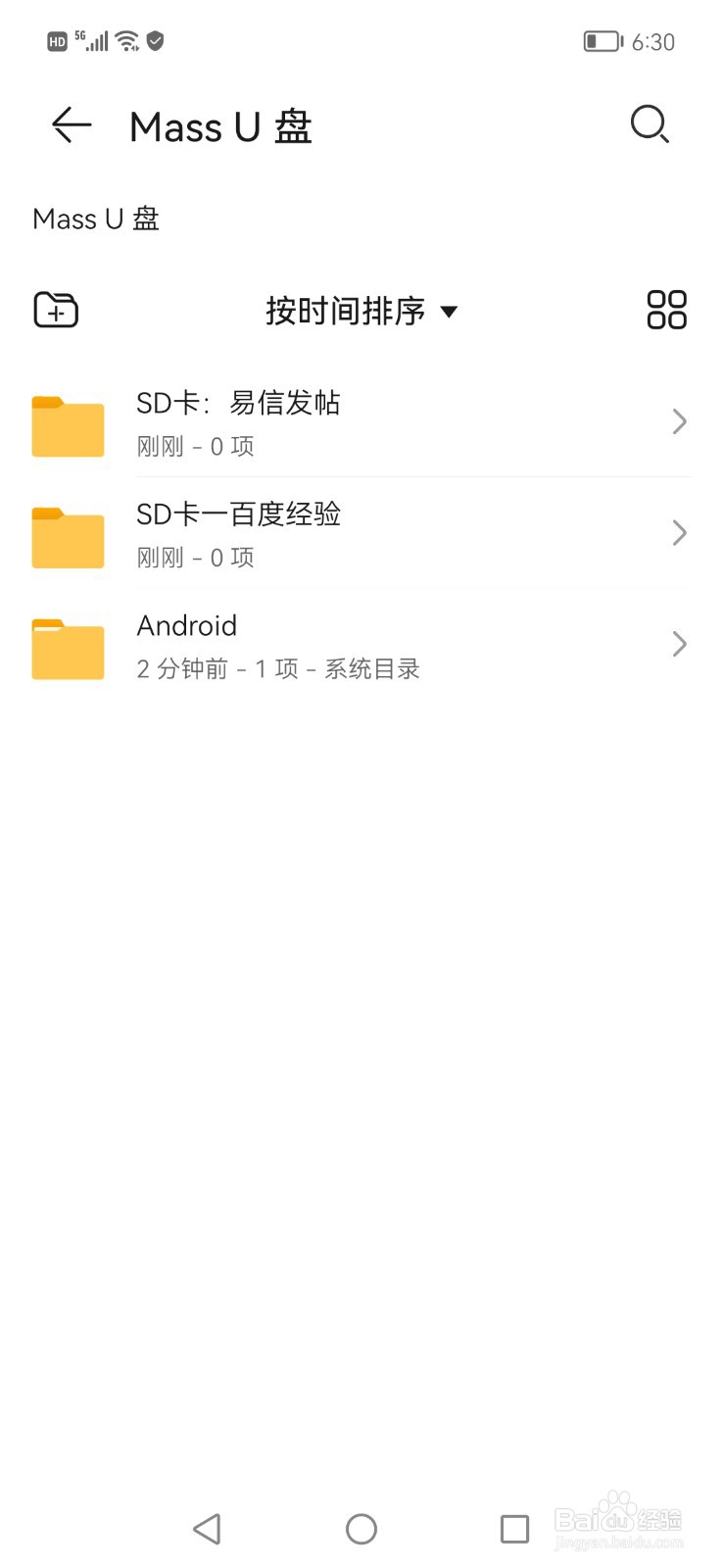Image resolution: width=723 pixels, height=1568 pixels.
Task: Open search via the magnifier icon
Action: (x=650, y=124)
